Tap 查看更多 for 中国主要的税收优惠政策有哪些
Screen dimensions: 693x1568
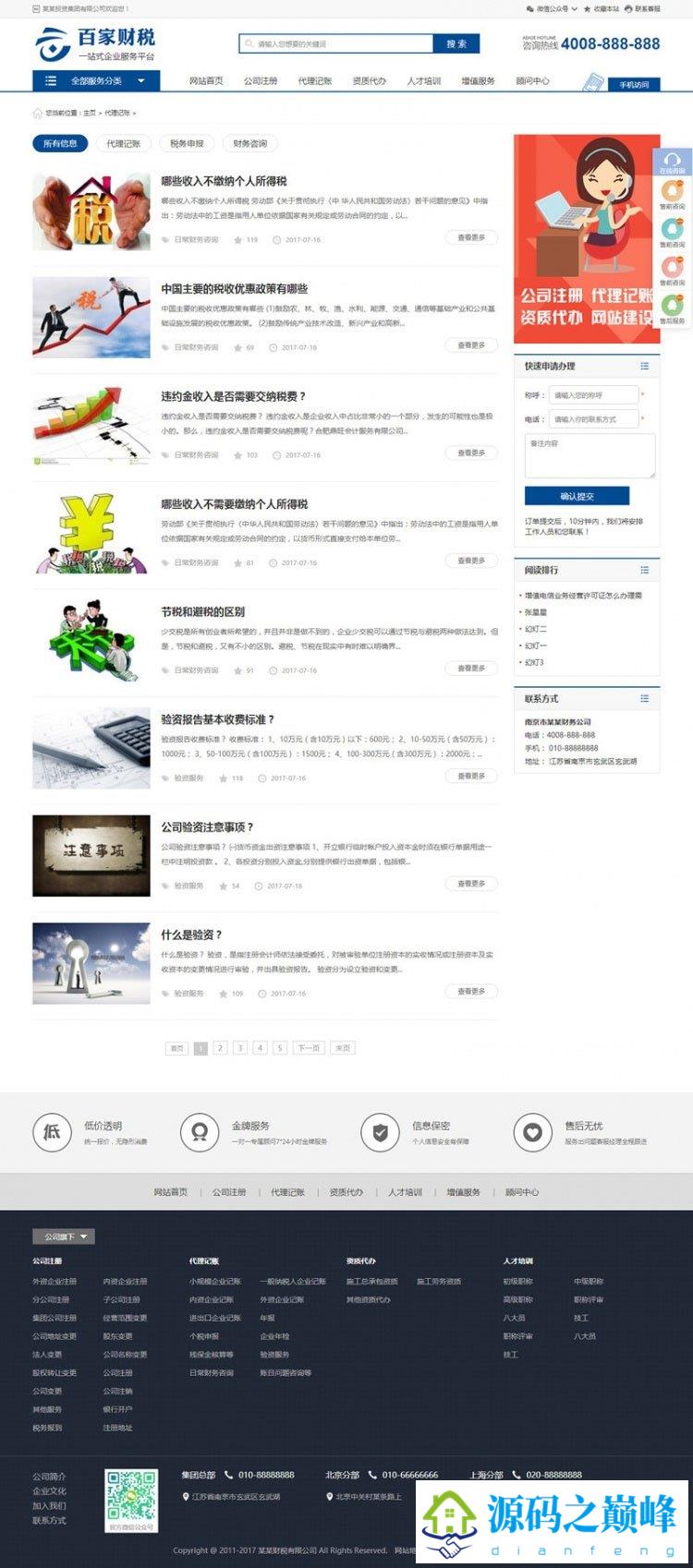pos(471,345)
